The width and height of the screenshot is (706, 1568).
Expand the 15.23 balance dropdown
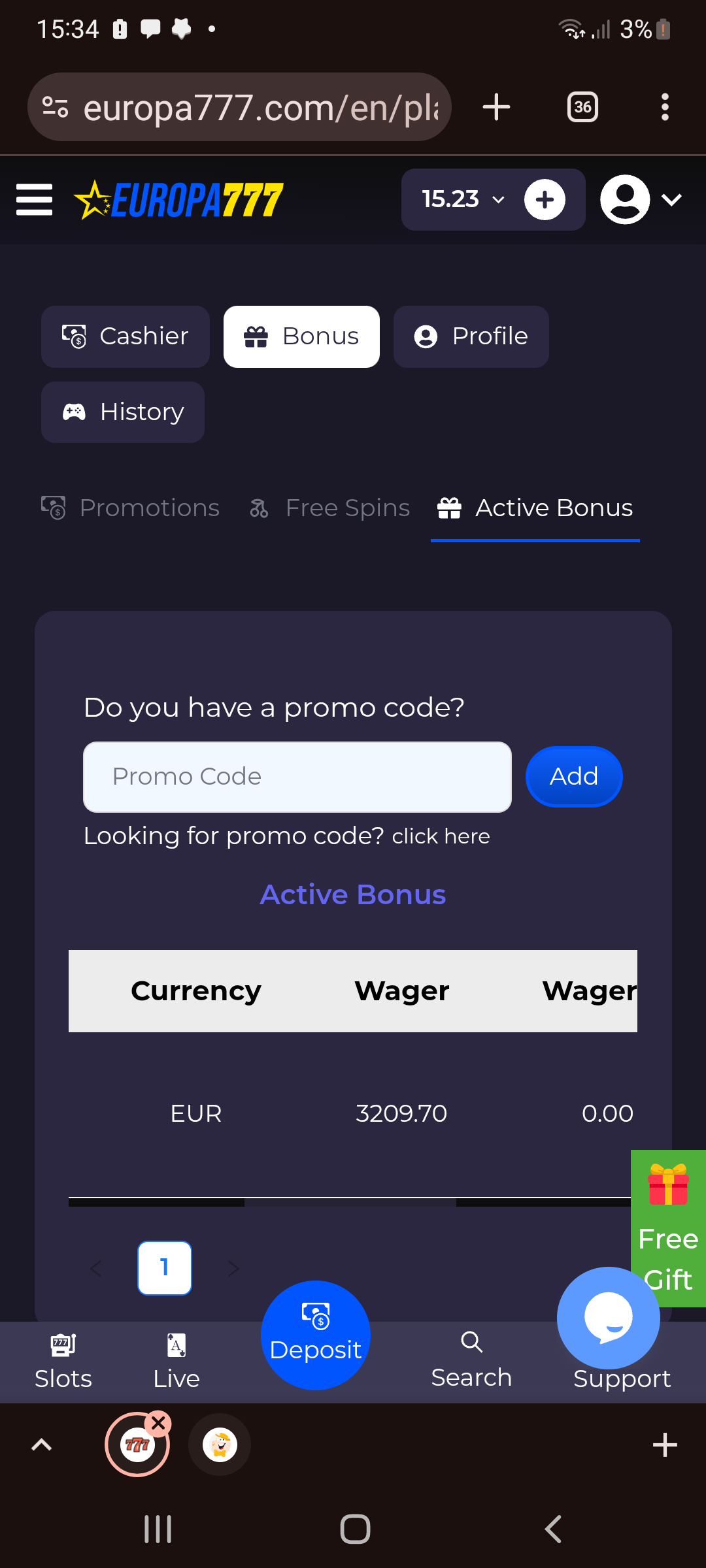point(463,199)
